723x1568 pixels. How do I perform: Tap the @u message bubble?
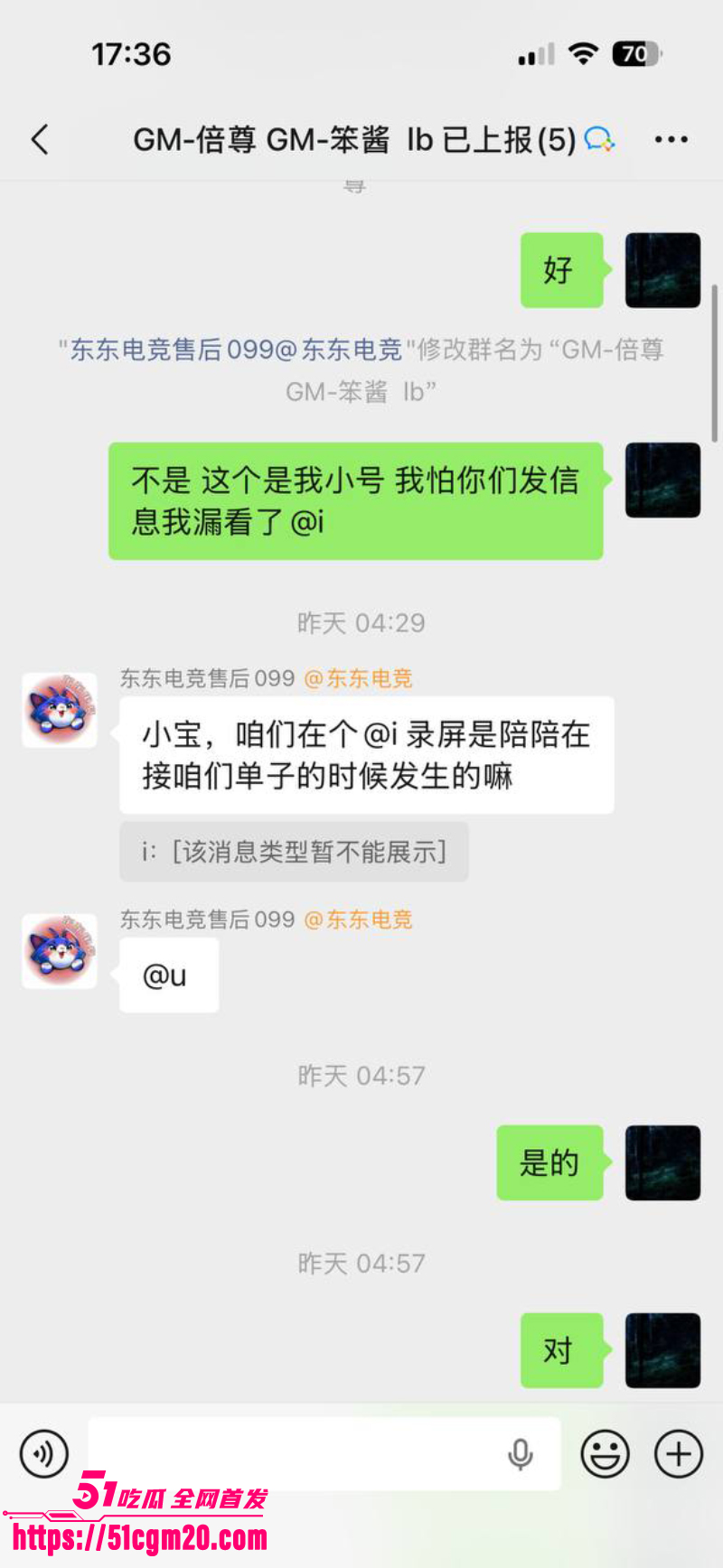tap(168, 975)
